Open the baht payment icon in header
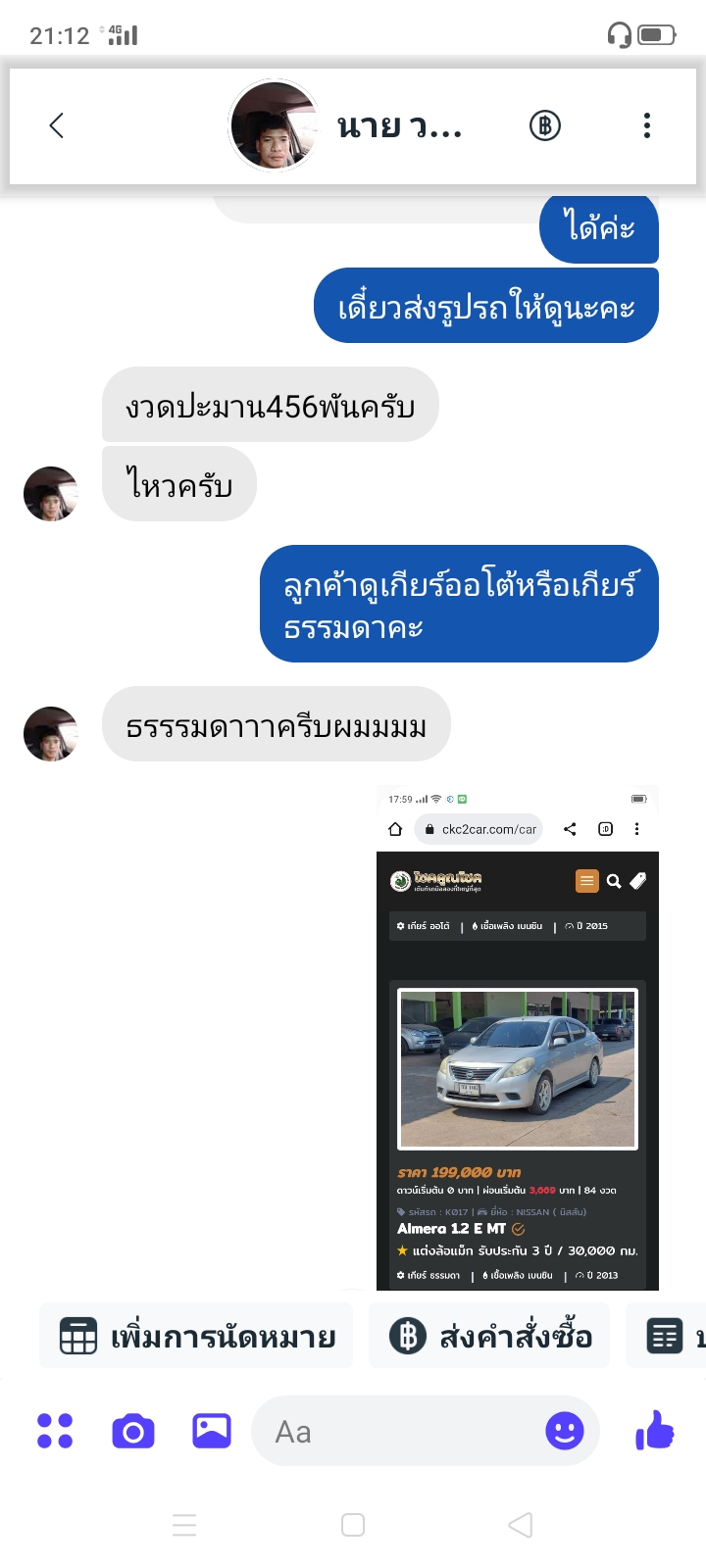This screenshot has height=1568, width=706. click(545, 125)
